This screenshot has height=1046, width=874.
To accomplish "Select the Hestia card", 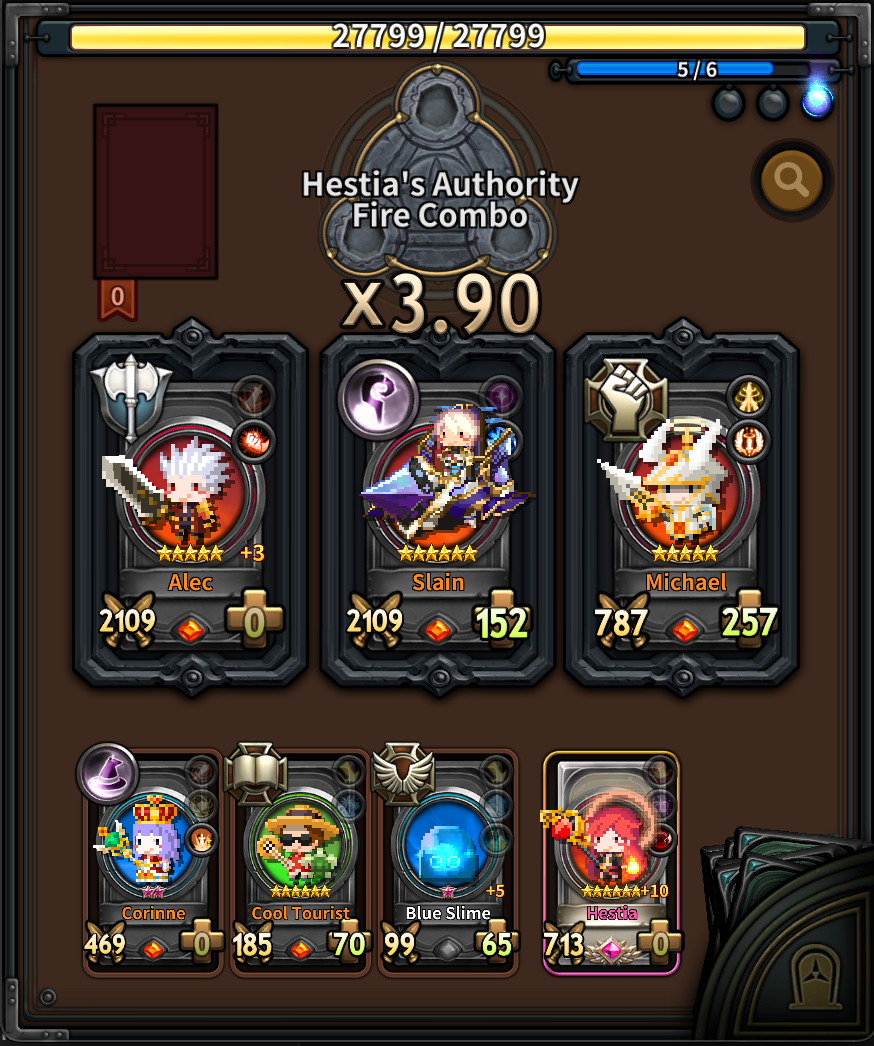I will [x=611, y=862].
